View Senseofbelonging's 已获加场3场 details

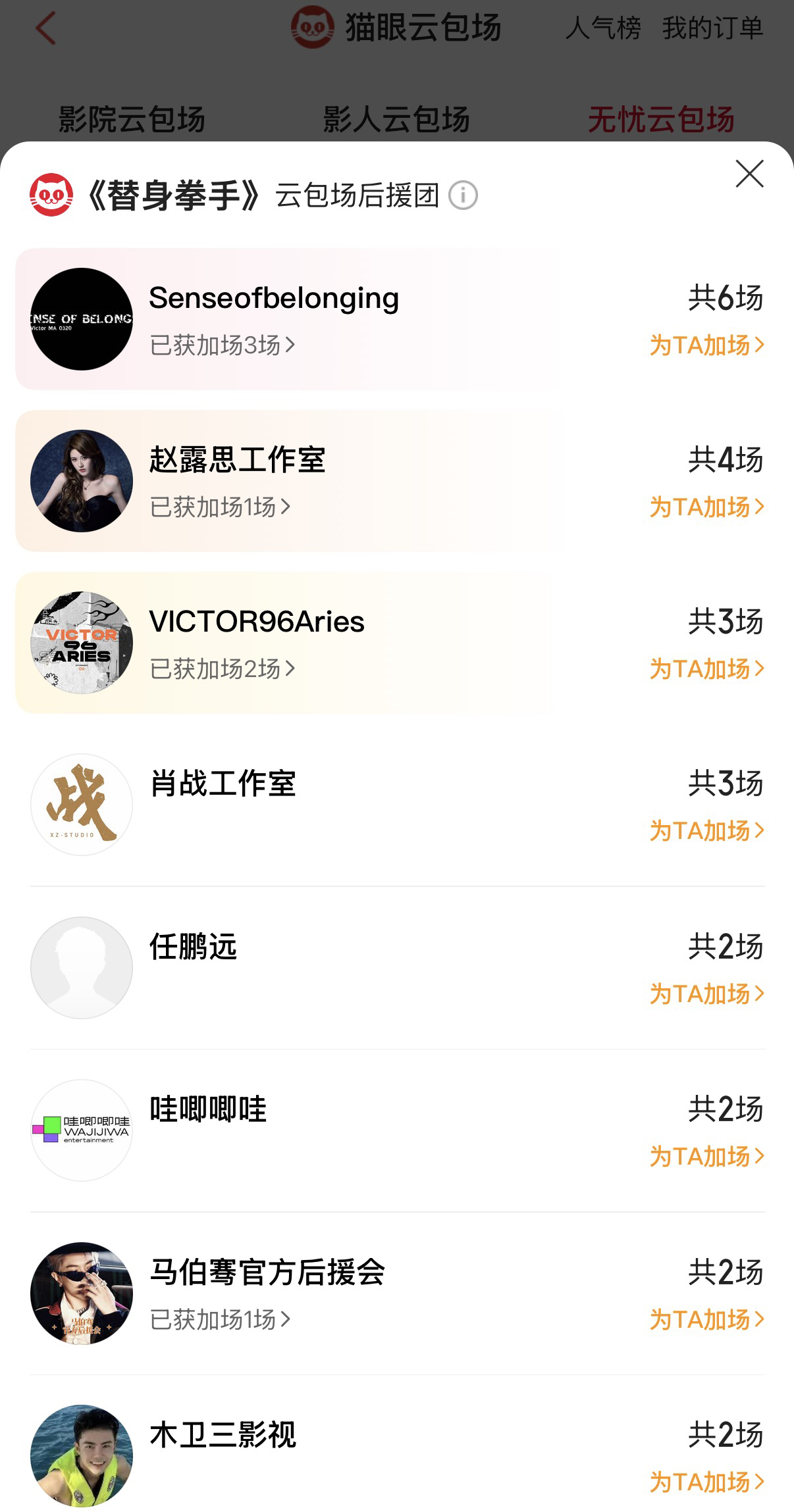click(x=222, y=345)
